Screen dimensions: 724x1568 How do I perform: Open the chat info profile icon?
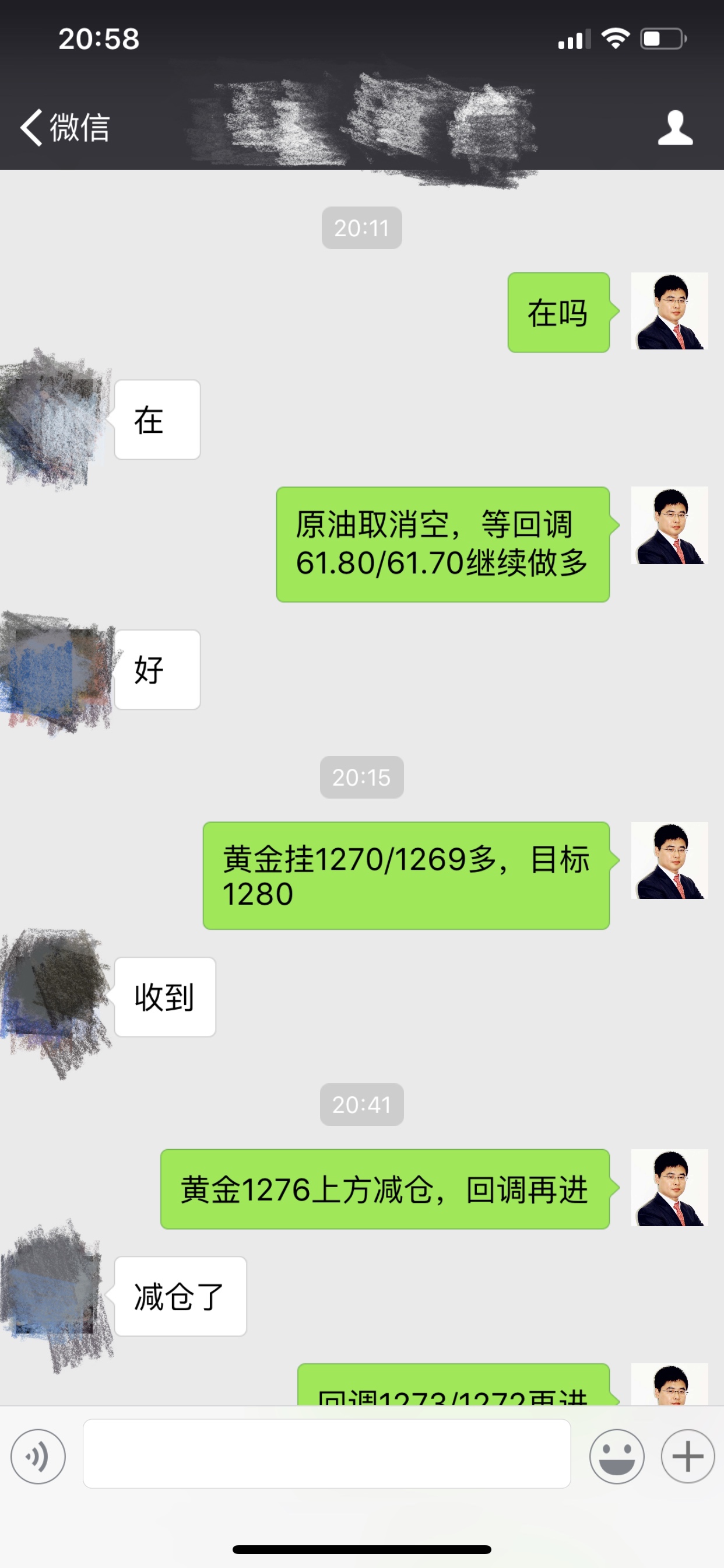click(674, 128)
